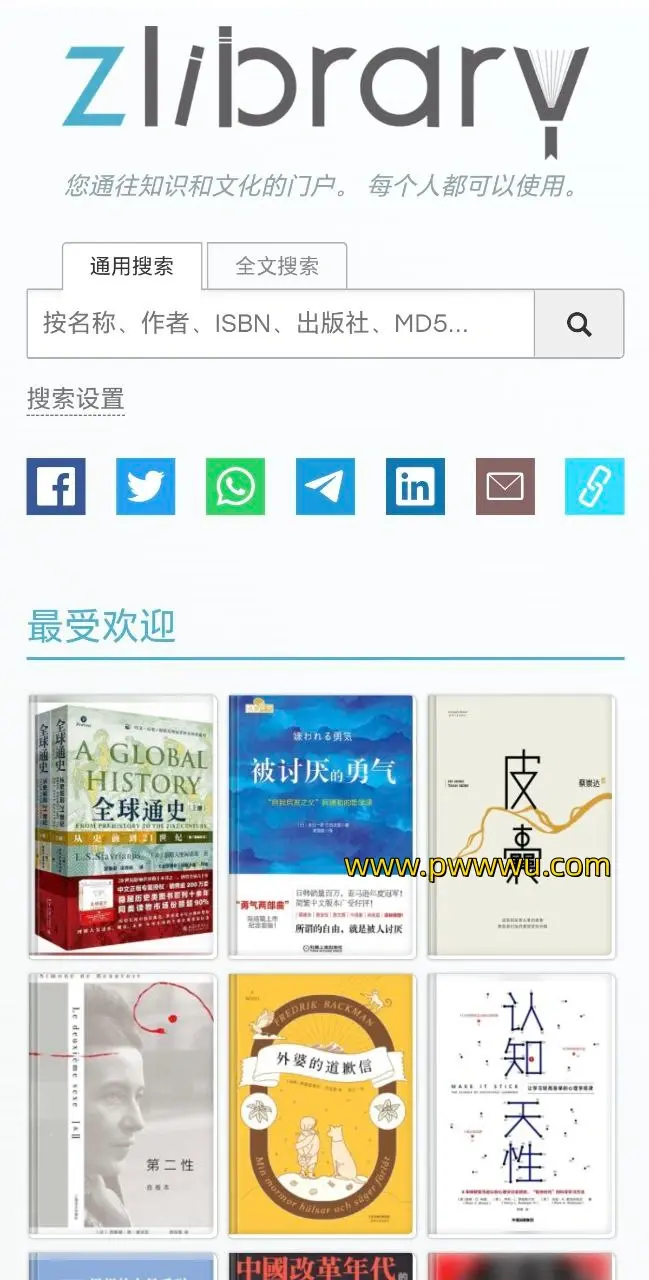Open the book 第二性
Screen dimensions: 649x1280
[122, 1104]
